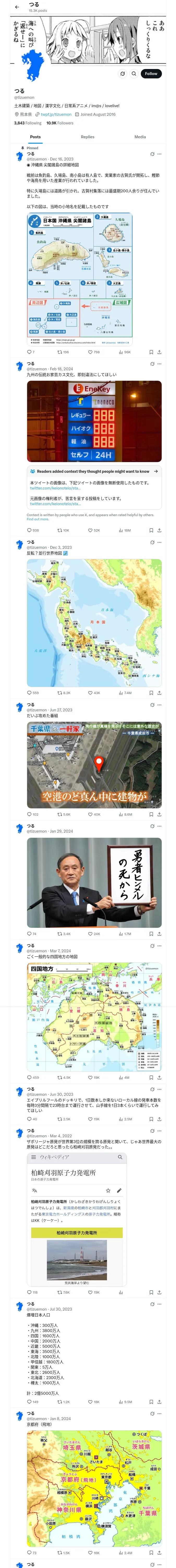Search this profile's posts

(x=133, y=74)
